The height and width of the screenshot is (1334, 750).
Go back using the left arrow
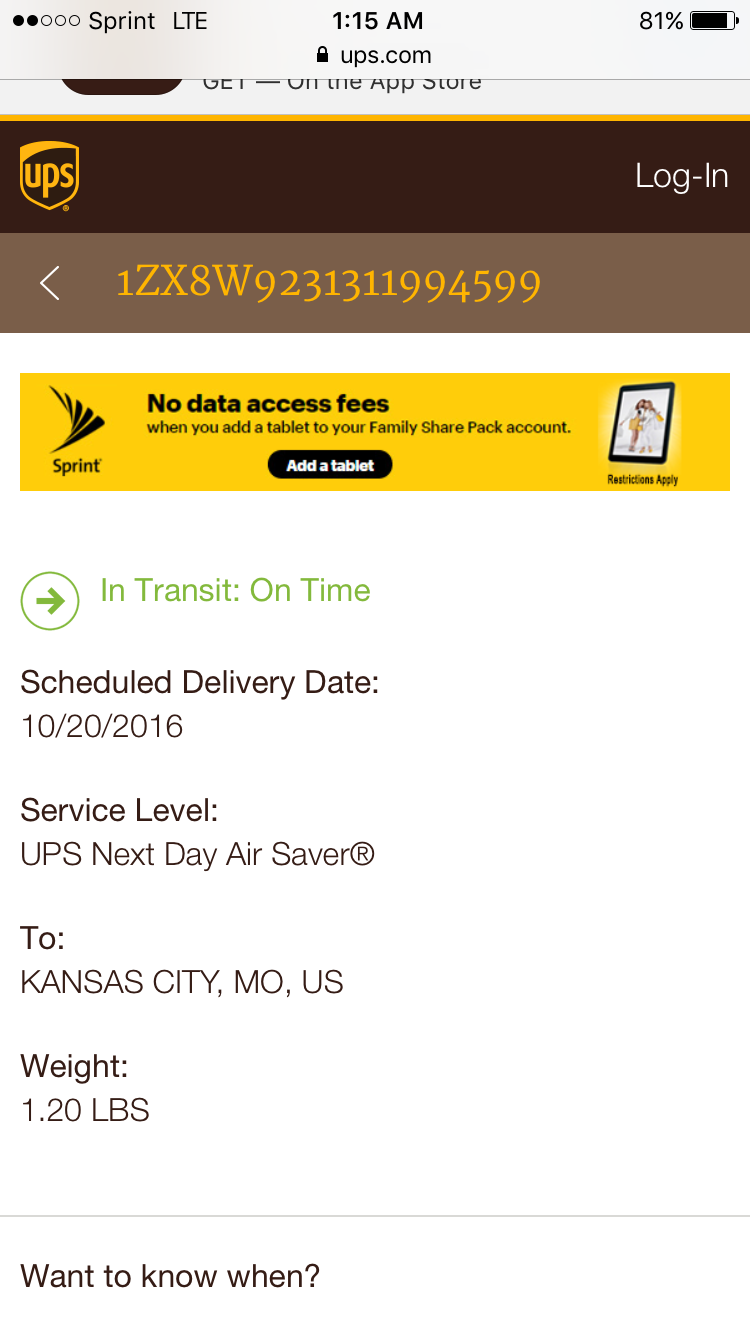pyautogui.click(x=50, y=284)
